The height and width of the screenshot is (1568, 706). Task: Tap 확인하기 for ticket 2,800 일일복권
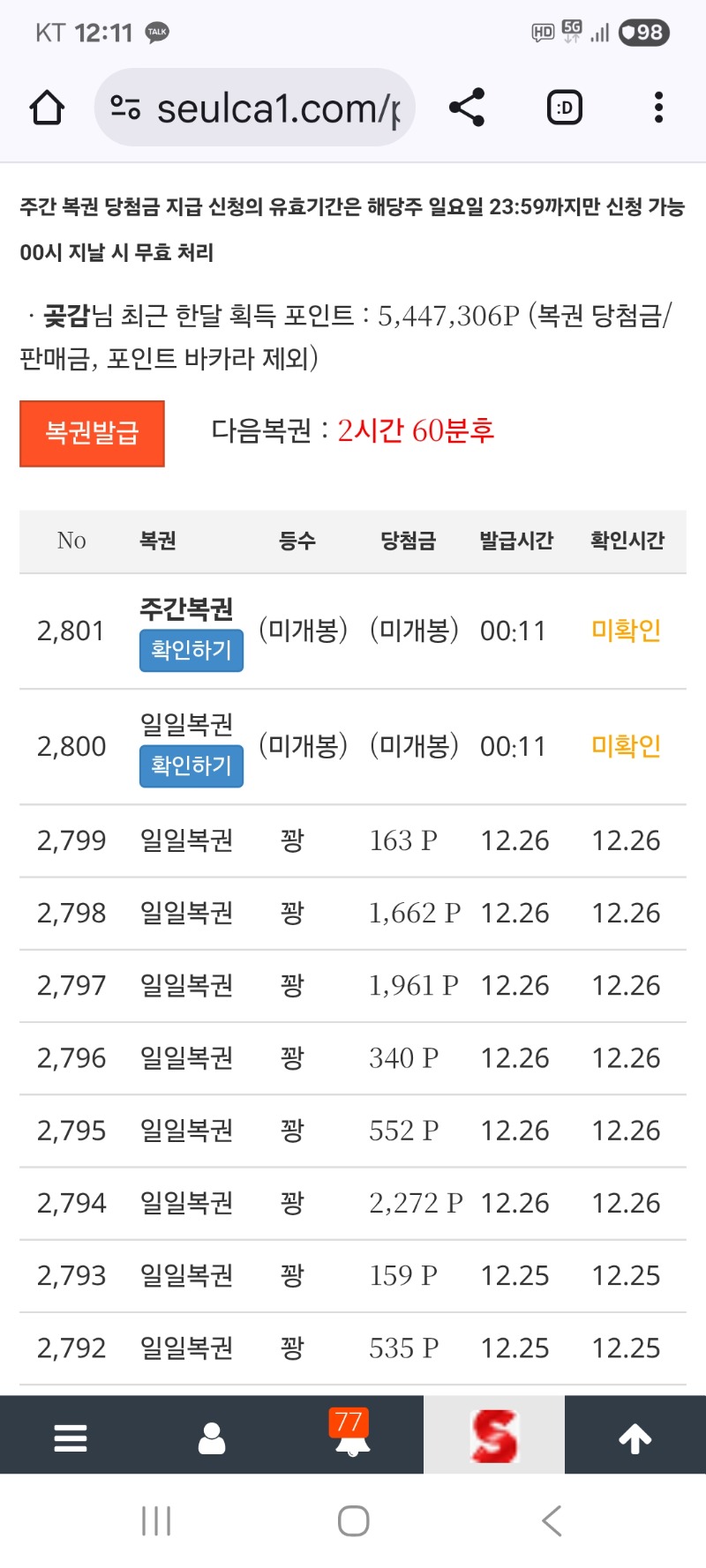click(191, 765)
